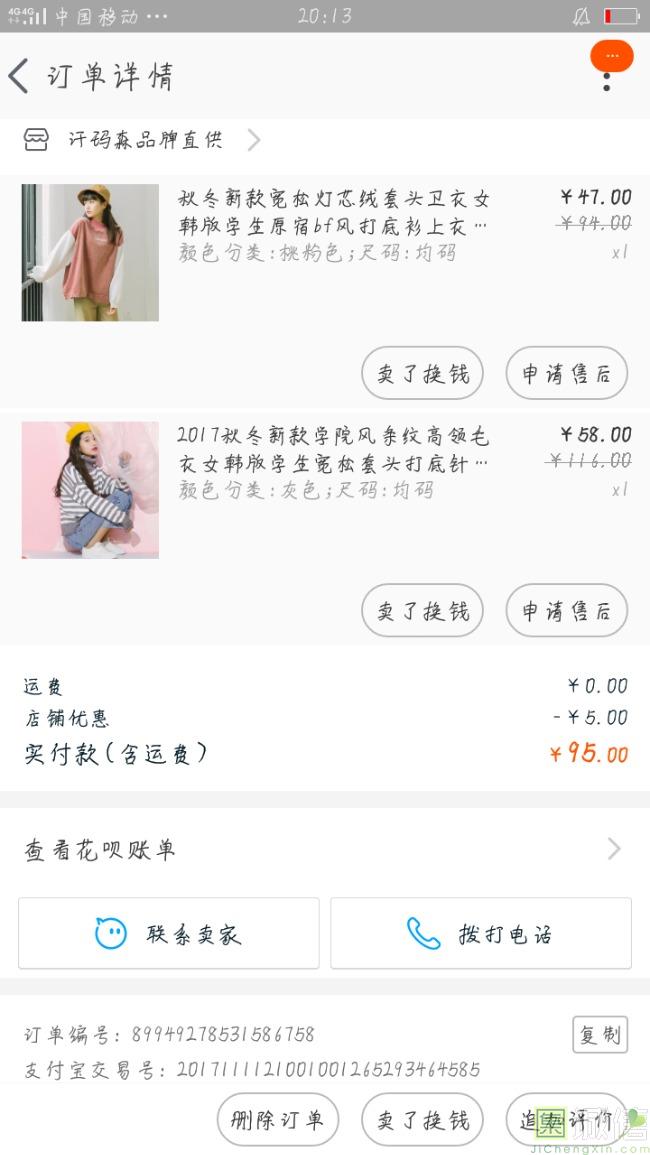Copy the order number with 复制

[600, 1035]
